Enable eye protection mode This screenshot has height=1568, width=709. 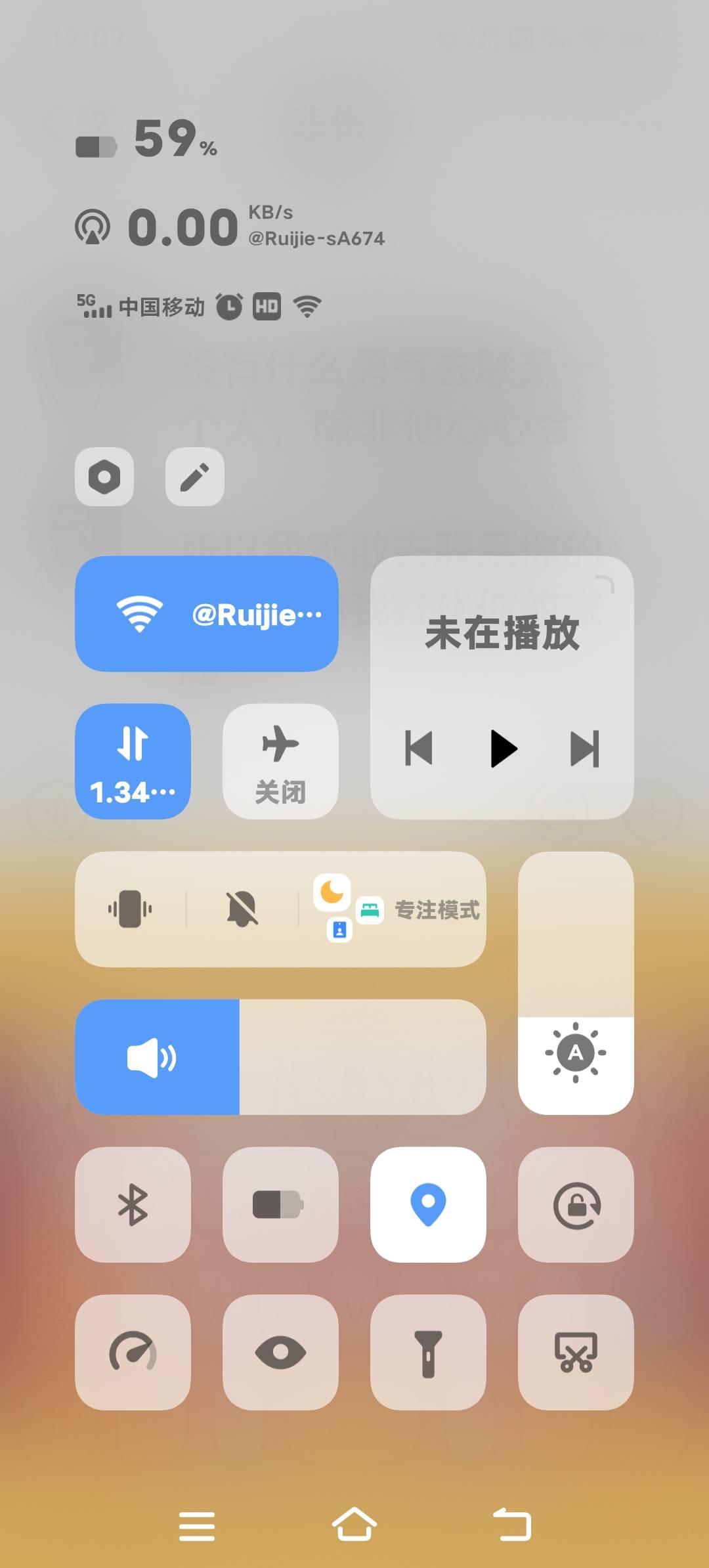click(x=280, y=1353)
